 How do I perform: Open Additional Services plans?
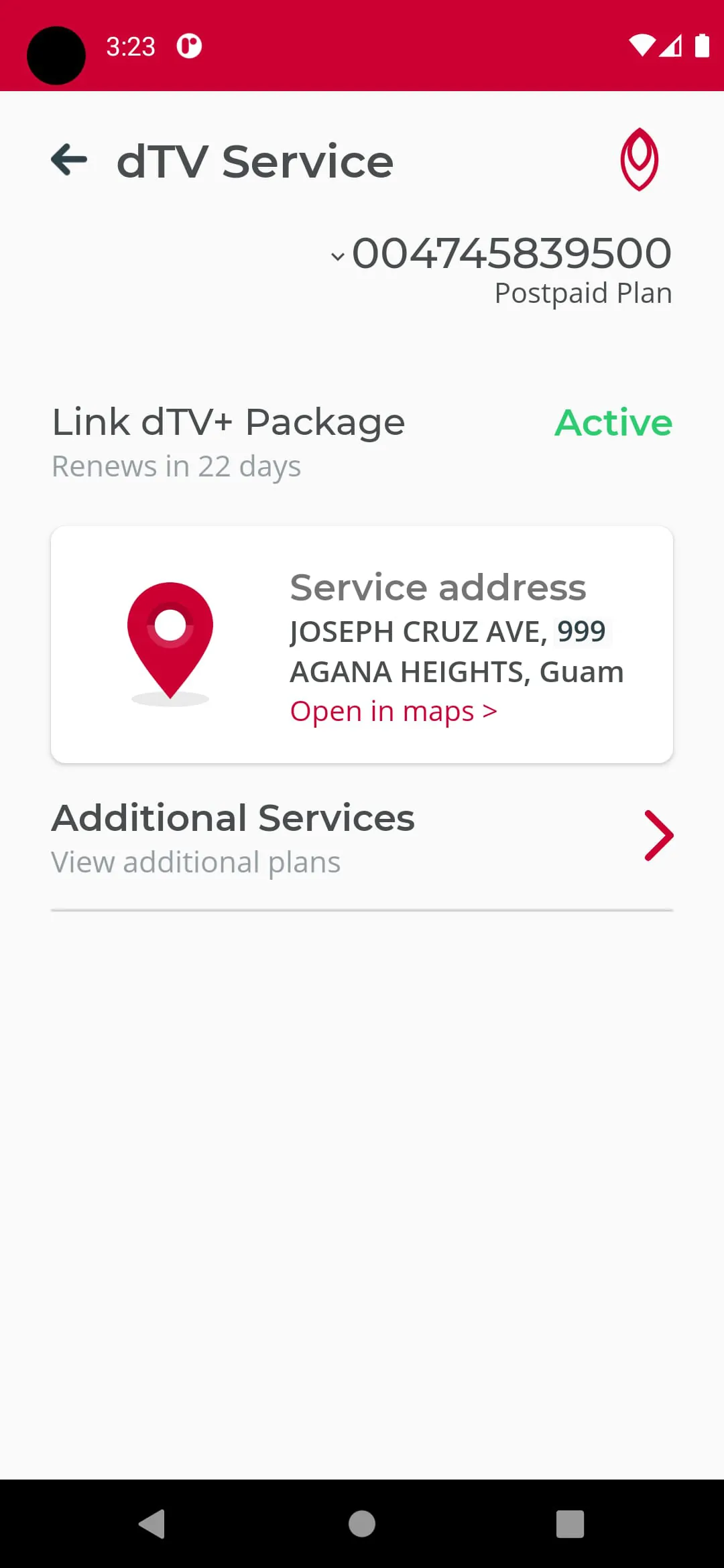[x=658, y=836]
